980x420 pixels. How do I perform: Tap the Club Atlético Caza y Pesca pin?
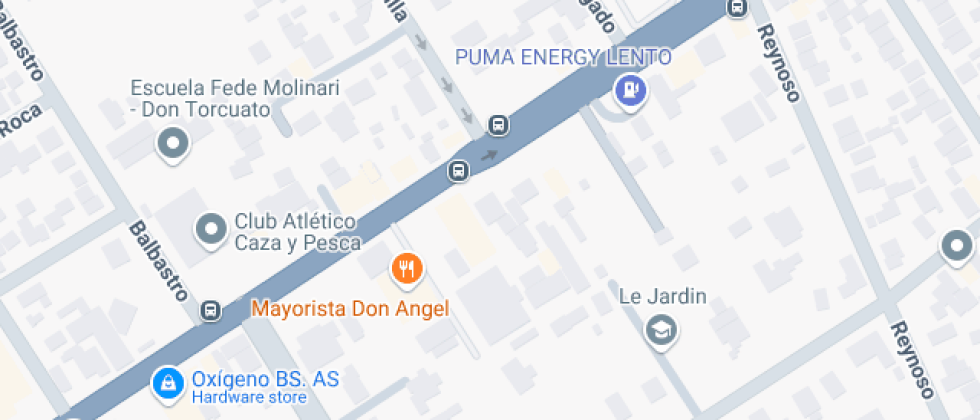point(211,230)
